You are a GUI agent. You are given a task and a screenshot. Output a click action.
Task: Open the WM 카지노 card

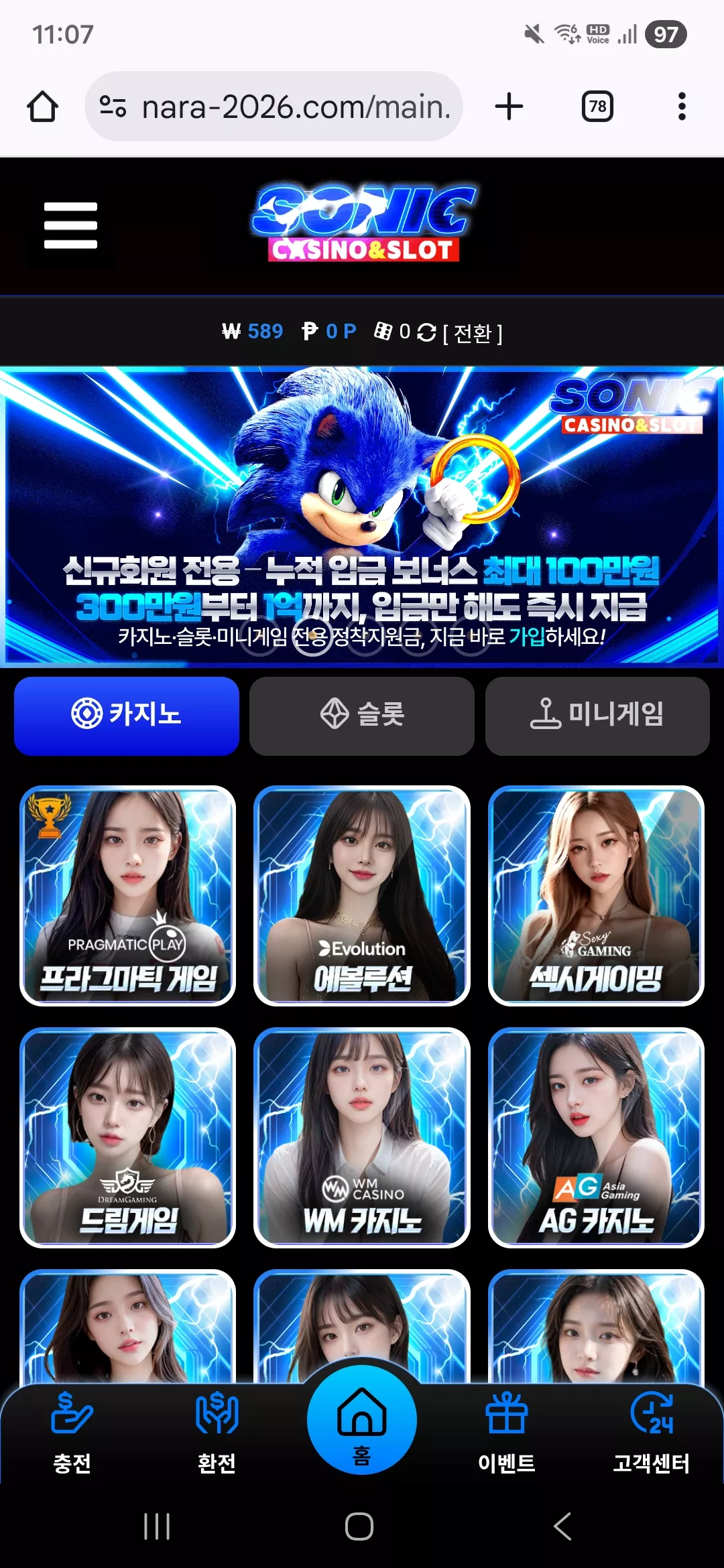[x=362, y=1138]
